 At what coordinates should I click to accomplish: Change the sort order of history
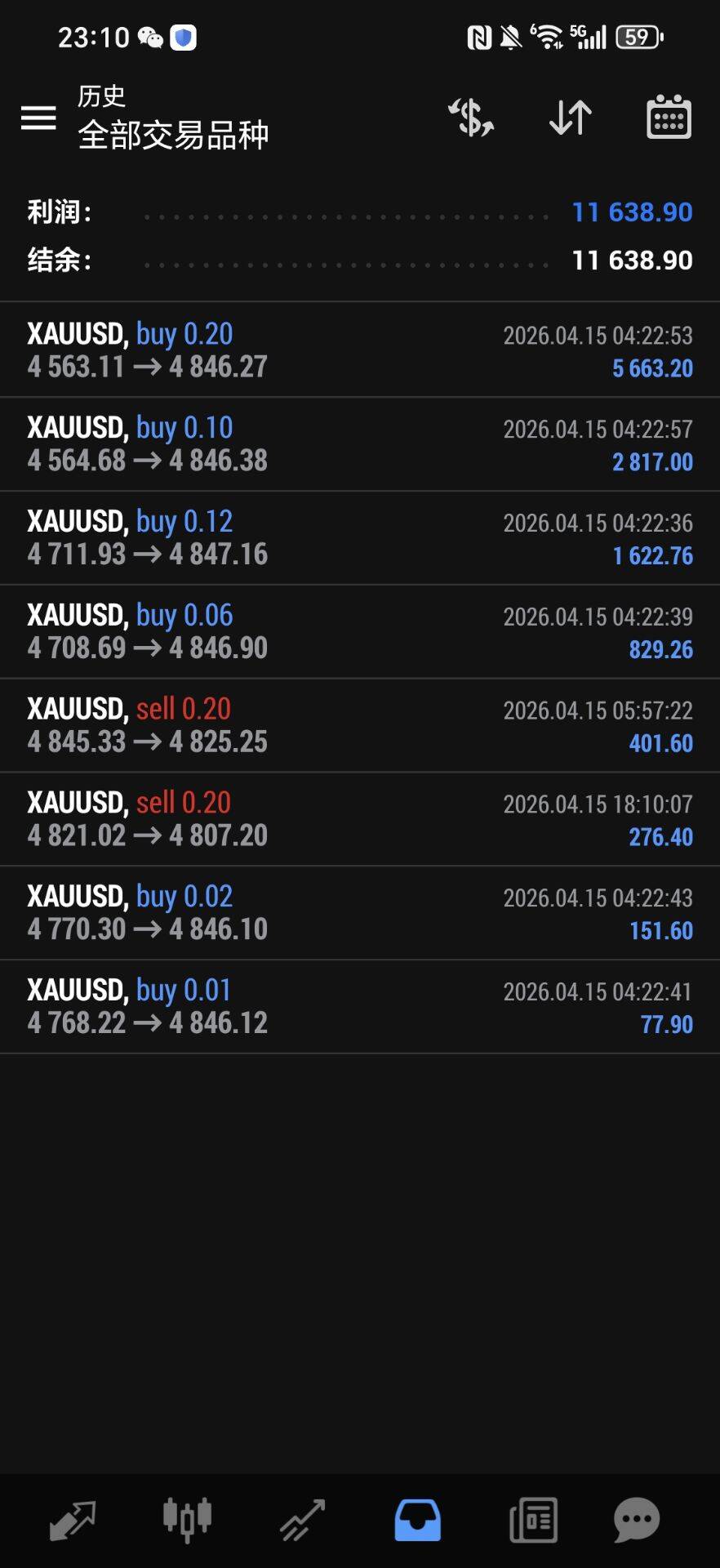point(570,118)
